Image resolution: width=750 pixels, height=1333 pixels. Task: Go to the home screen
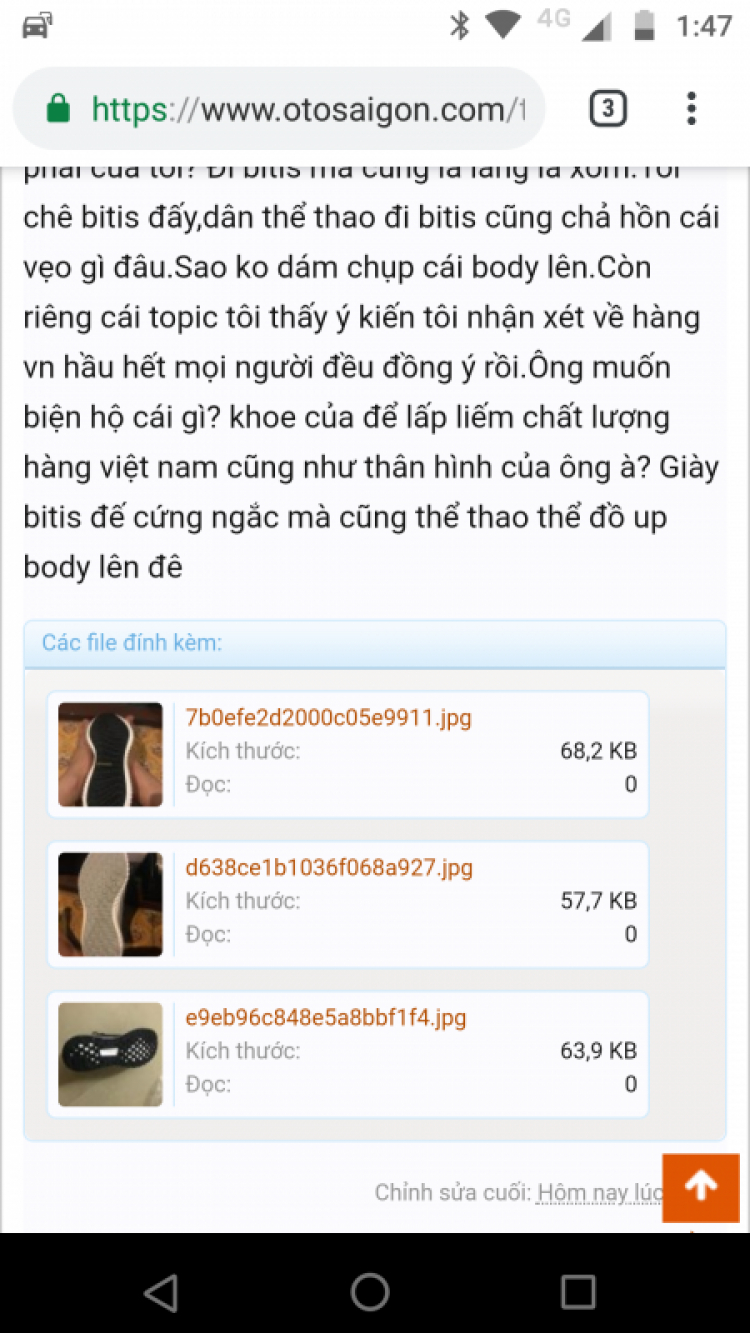click(x=370, y=1292)
